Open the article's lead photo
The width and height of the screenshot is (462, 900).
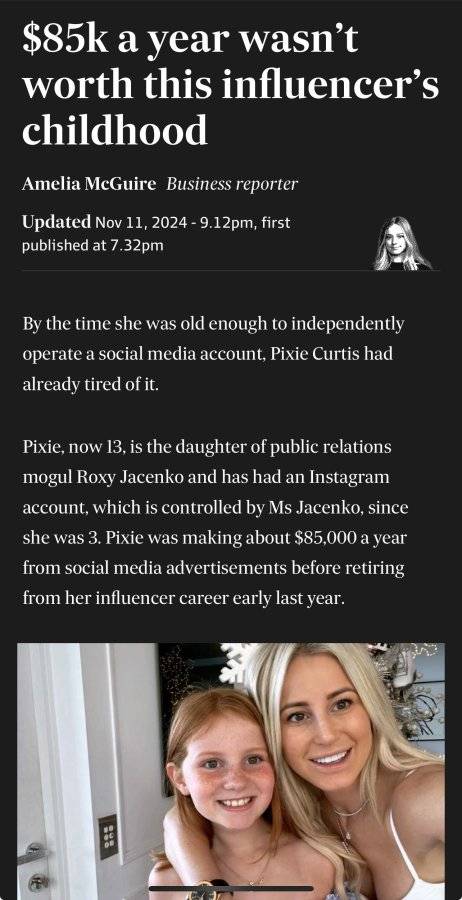[x=231, y=771]
